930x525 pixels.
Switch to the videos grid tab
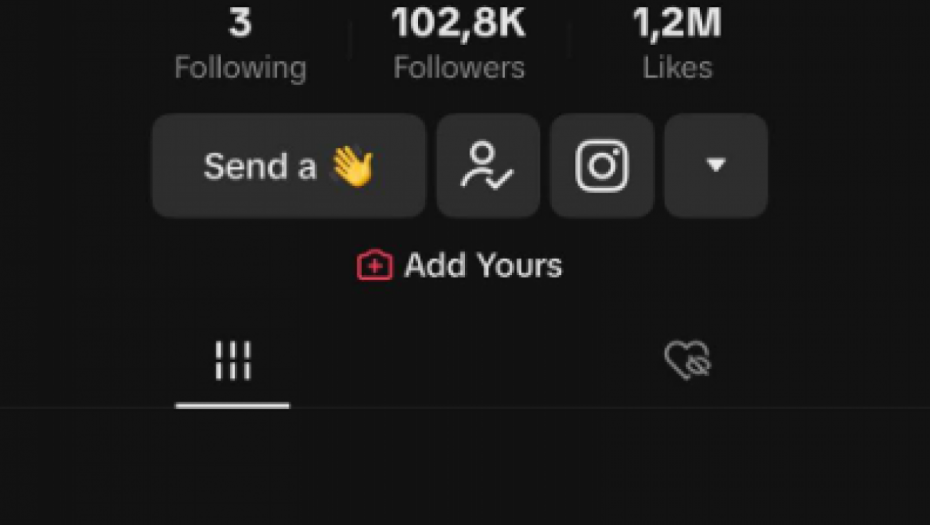click(233, 361)
